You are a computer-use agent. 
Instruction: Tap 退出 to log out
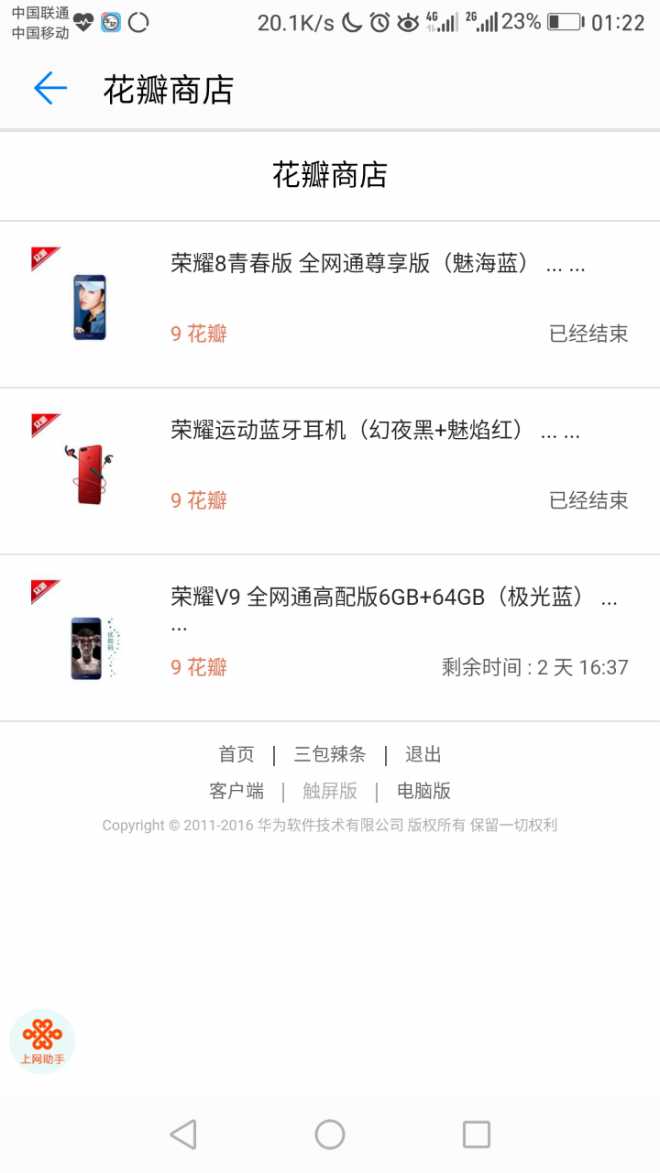tap(423, 754)
